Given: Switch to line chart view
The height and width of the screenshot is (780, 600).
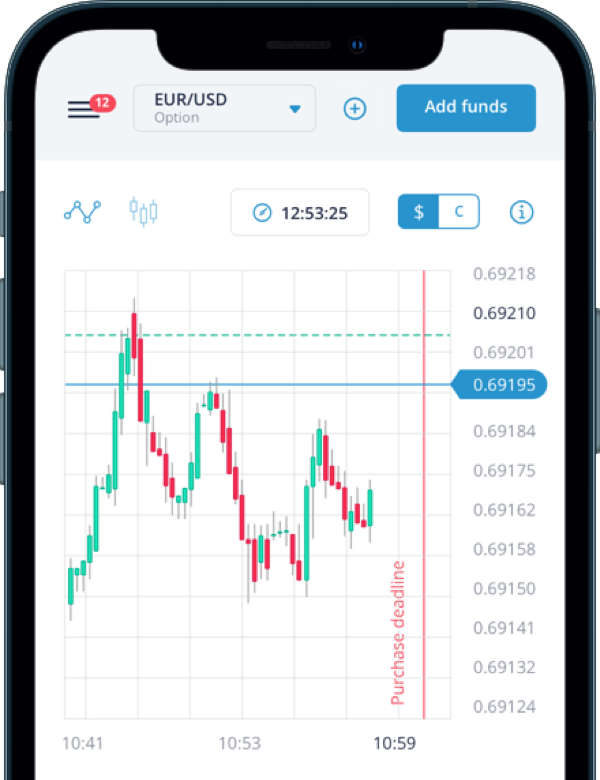Looking at the screenshot, I should point(82,212).
